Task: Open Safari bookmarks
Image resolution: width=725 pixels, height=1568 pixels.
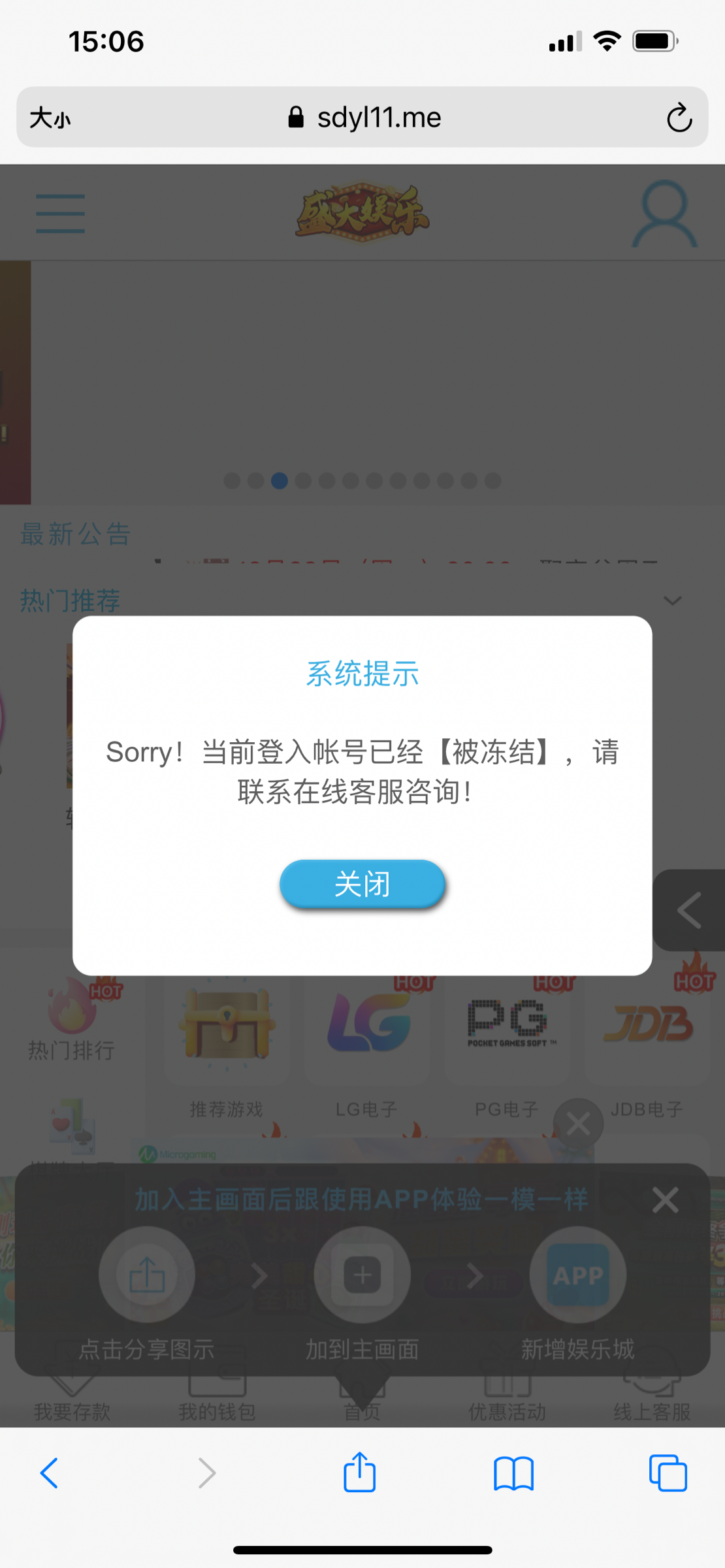Action: click(513, 1473)
